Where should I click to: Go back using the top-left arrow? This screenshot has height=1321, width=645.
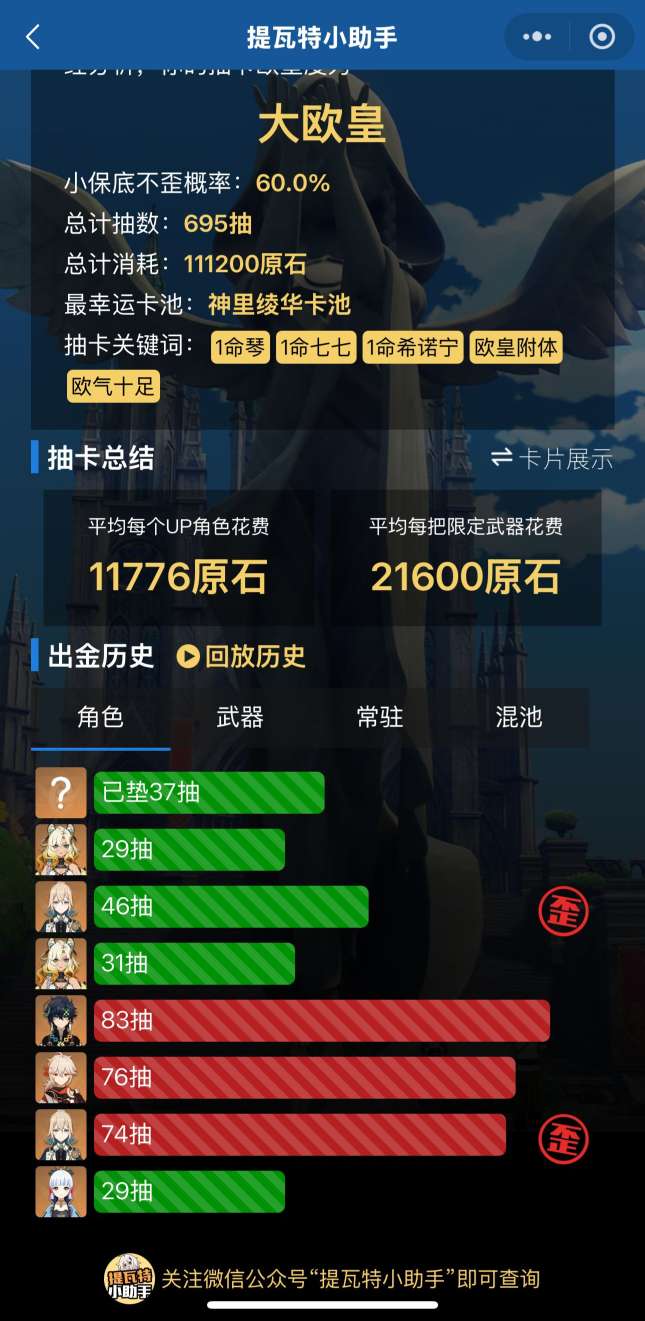click(33, 37)
